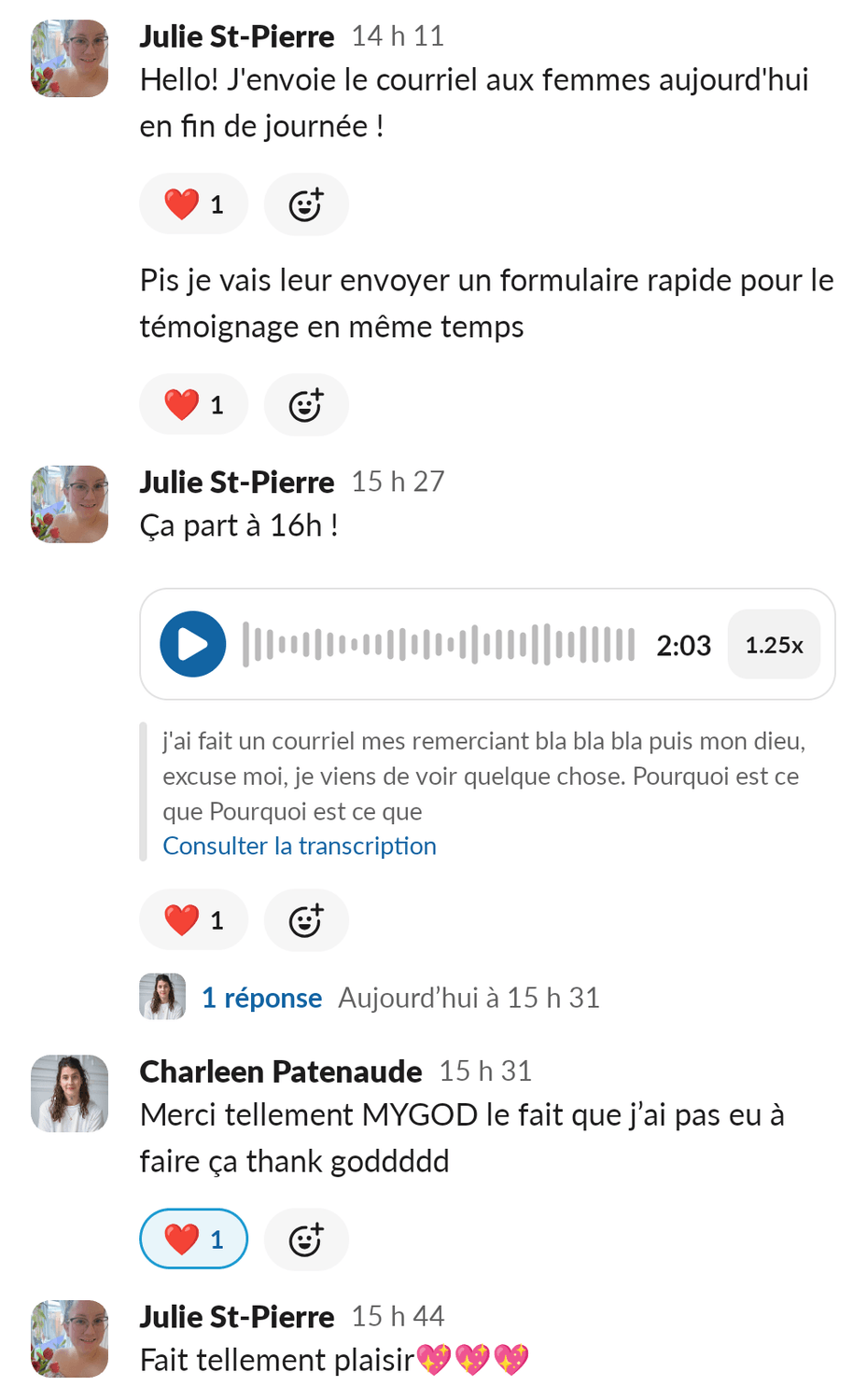Change the 1.25x playback speed

pos(774,645)
